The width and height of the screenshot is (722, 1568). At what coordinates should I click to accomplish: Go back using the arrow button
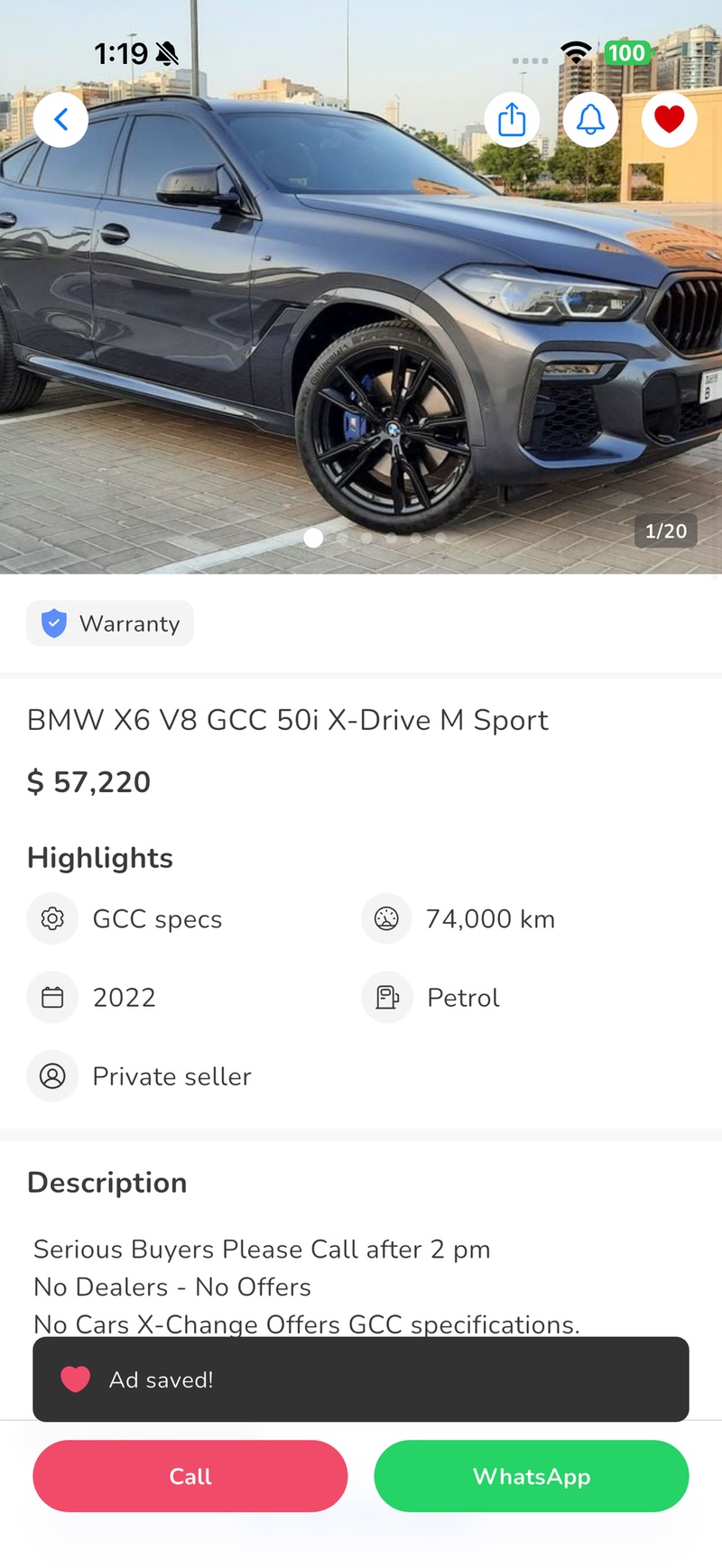(60, 119)
